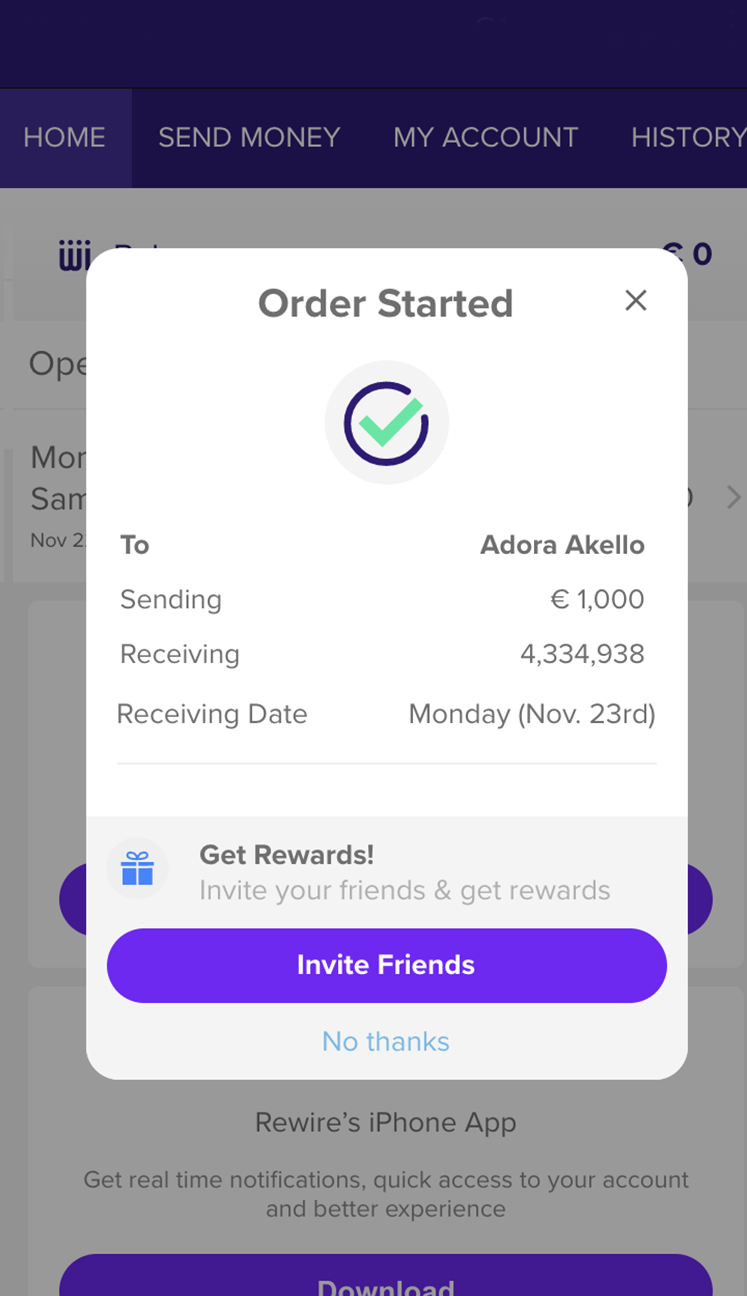This screenshot has width=747, height=1296.
Task: Decline rewards with No thanks
Action: click(386, 1041)
